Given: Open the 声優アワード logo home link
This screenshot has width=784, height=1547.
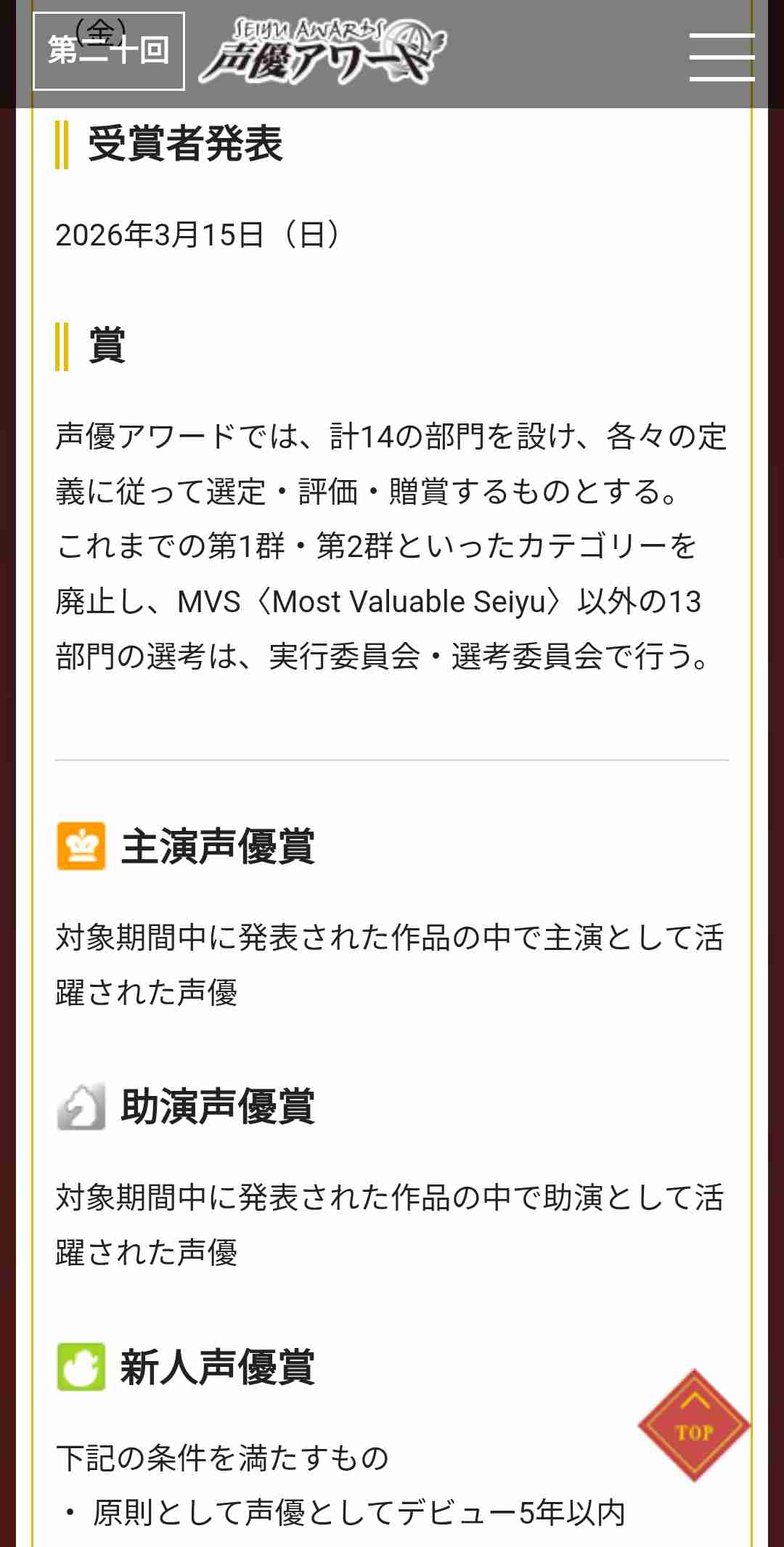Looking at the screenshot, I should tap(323, 52).
